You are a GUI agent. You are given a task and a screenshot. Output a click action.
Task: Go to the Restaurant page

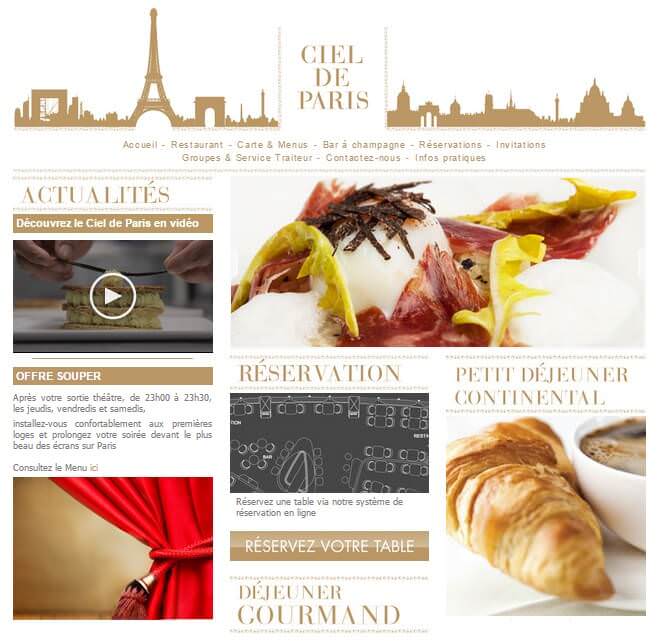(197, 145)
